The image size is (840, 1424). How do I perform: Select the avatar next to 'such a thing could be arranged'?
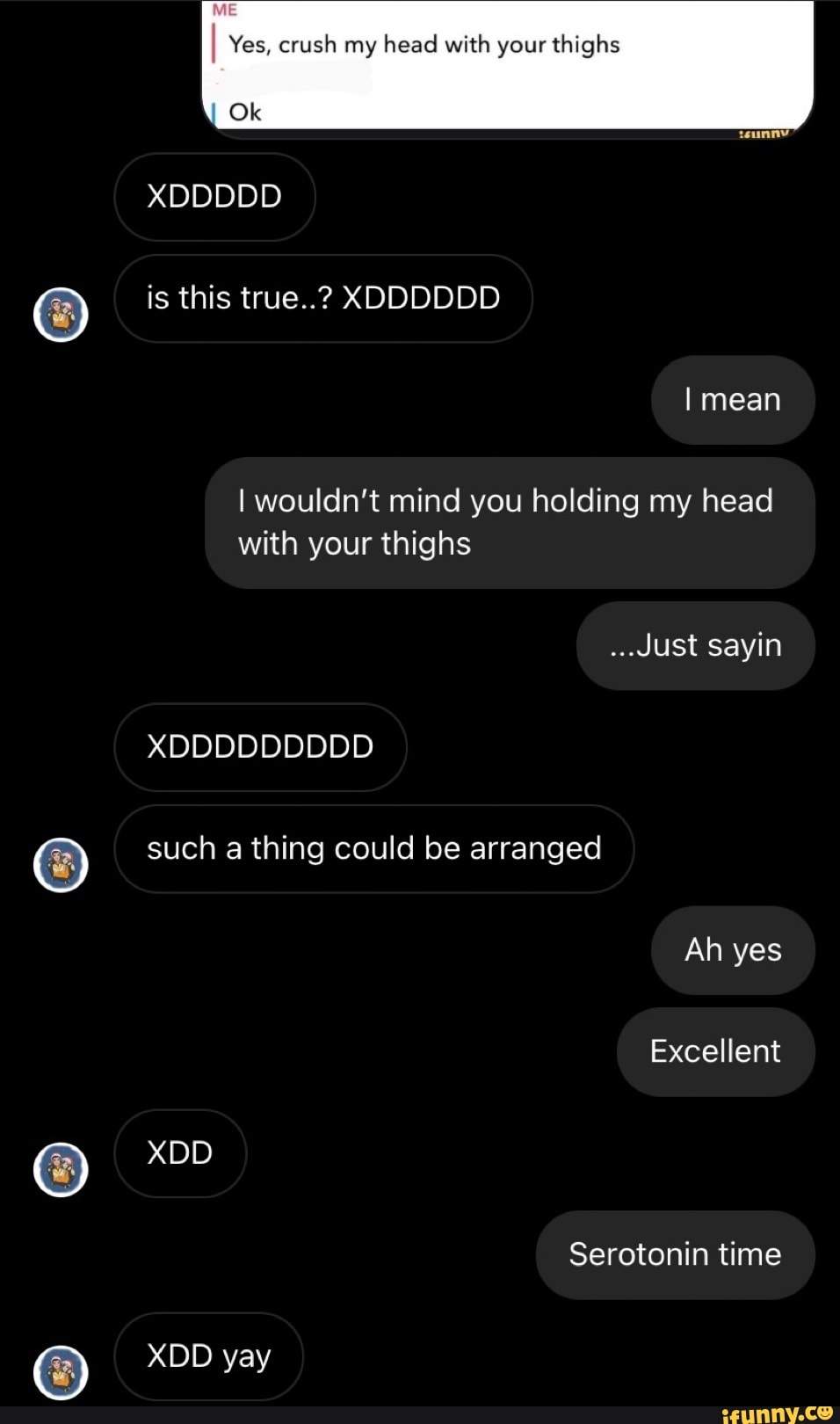click(61, 866)
